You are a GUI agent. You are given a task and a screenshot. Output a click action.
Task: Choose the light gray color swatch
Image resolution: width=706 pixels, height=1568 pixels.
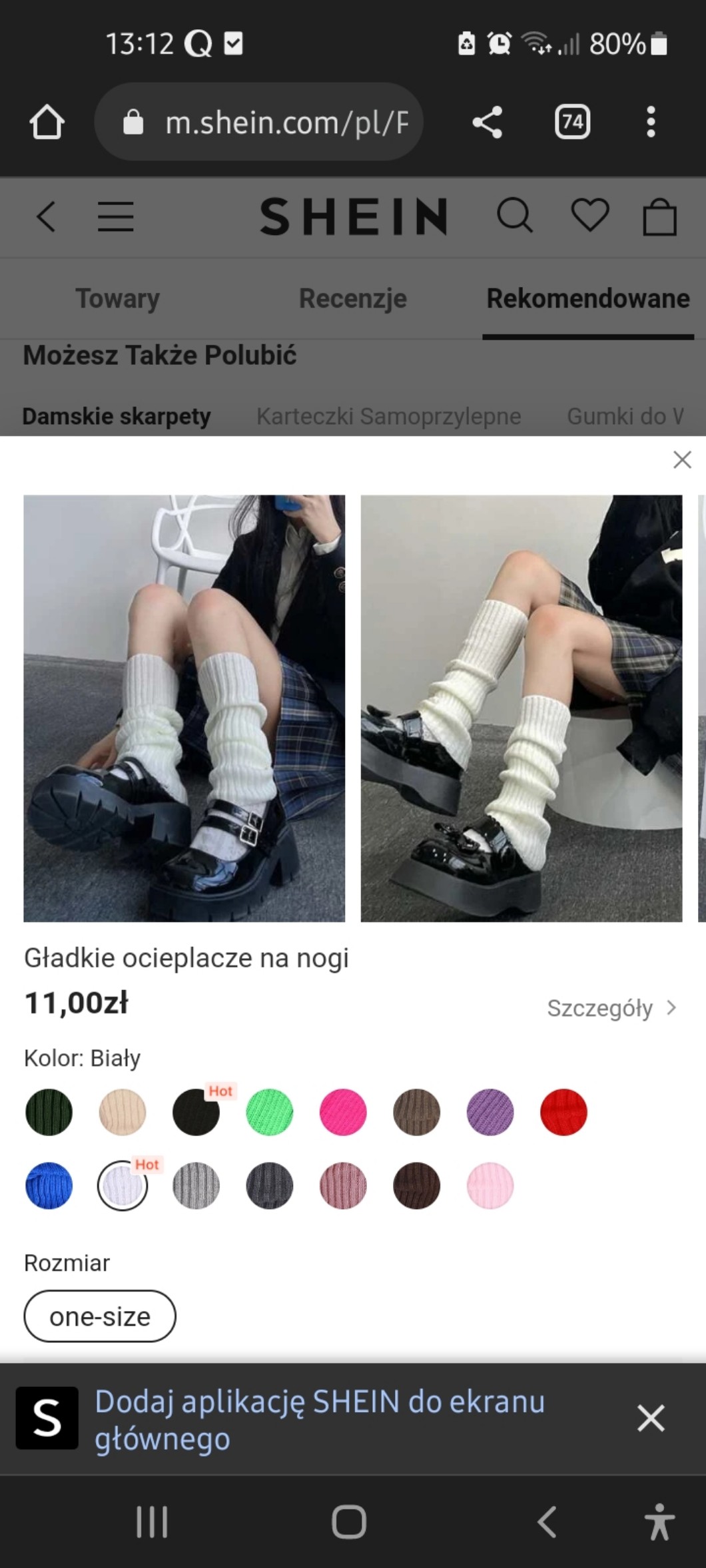tap(196, 1185)
